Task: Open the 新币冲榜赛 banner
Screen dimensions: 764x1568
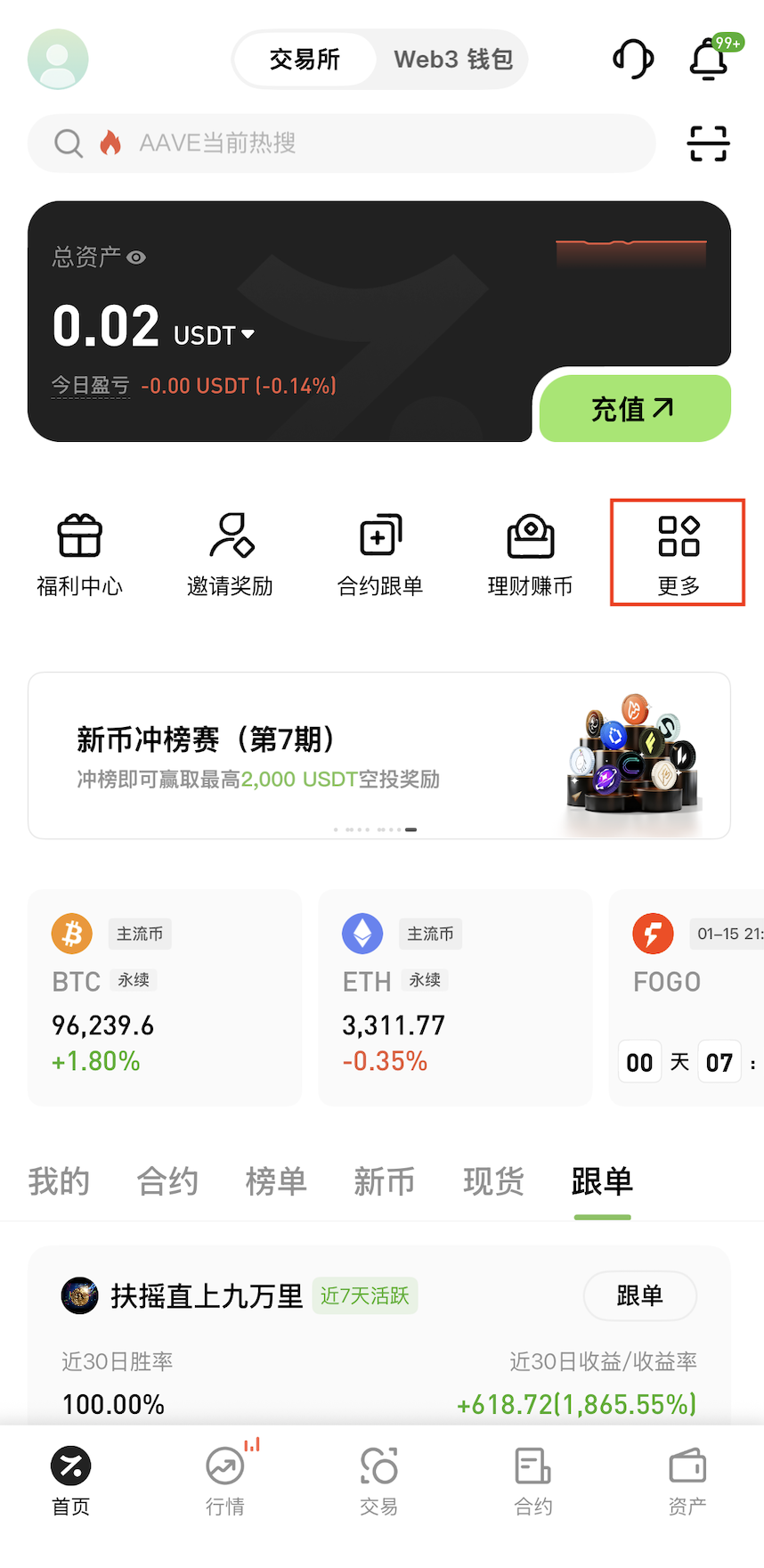Action: click(379, 755)
